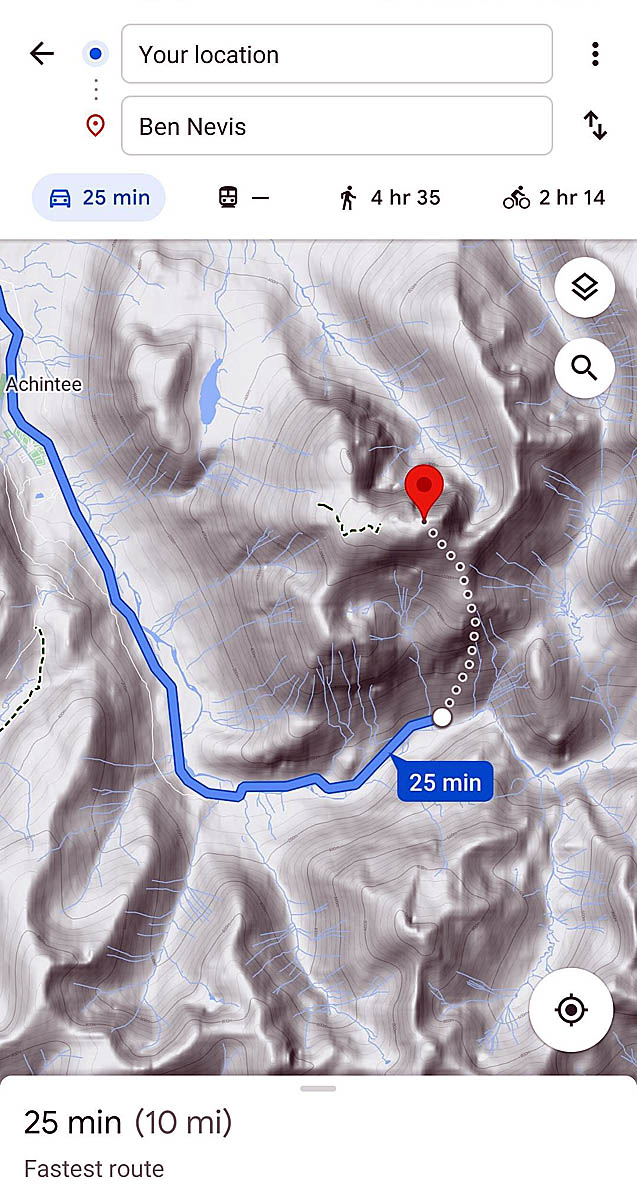637x1200 pixels.
Task: Open the three-dot overflow menu
Action: pyautogui.click(x=595, y=54)
